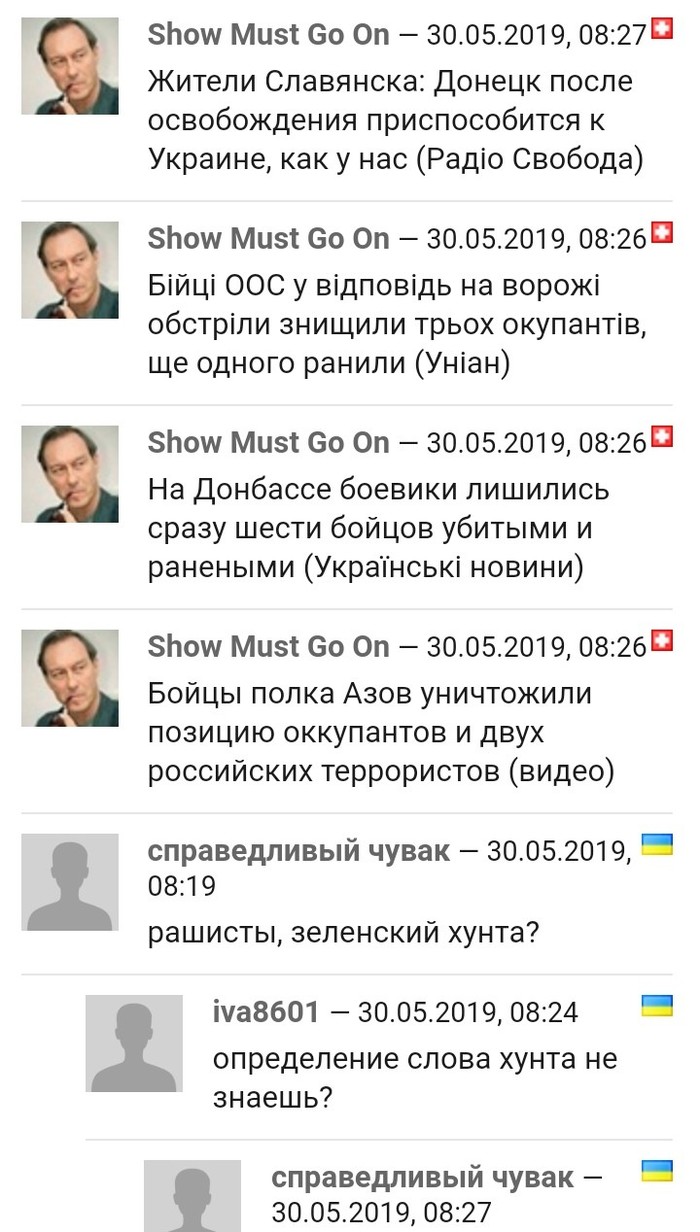
Task: View the iva8601 user profile link
Action: pos(266,1012)
